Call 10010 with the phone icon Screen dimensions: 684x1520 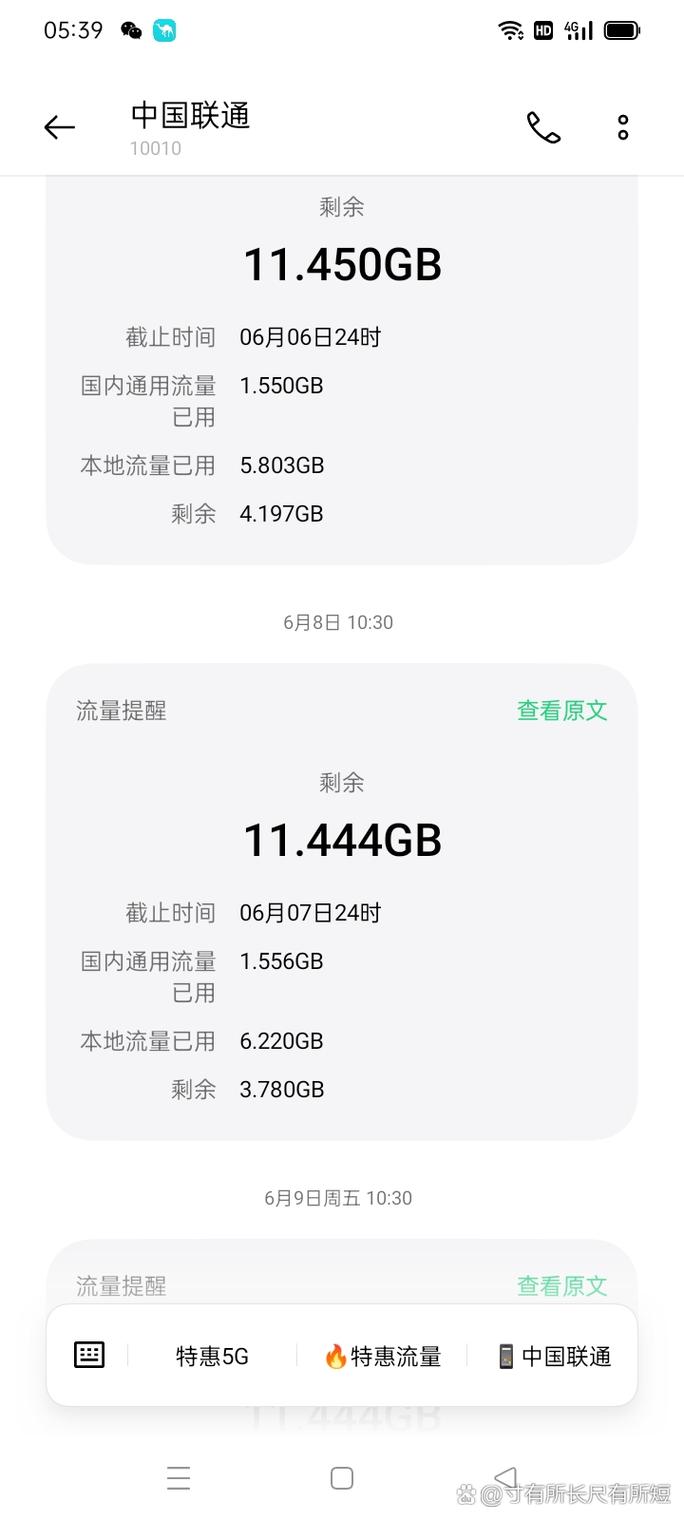pyautogui.click(x=543, y=127)
